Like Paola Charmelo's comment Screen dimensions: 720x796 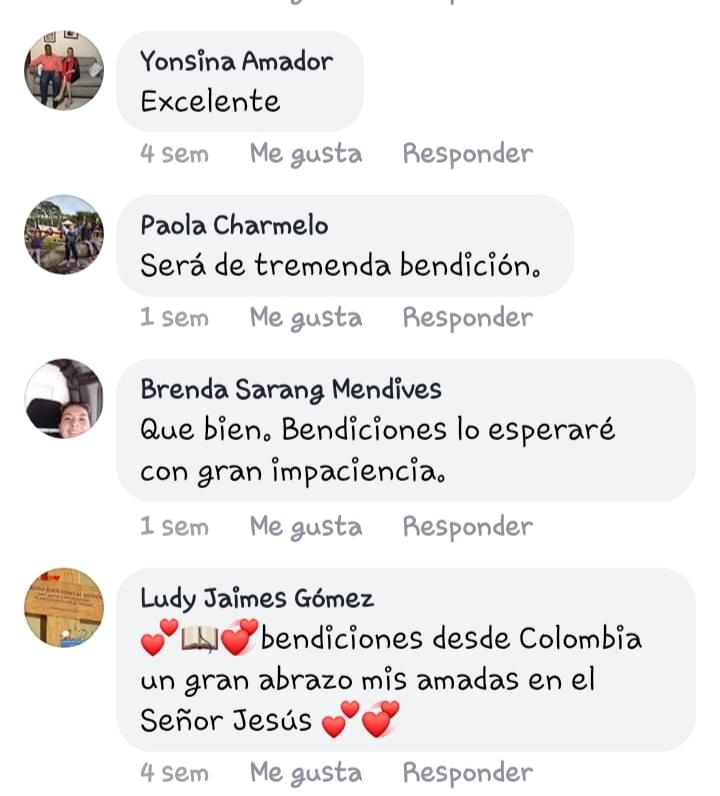click(x=305, y=318)
